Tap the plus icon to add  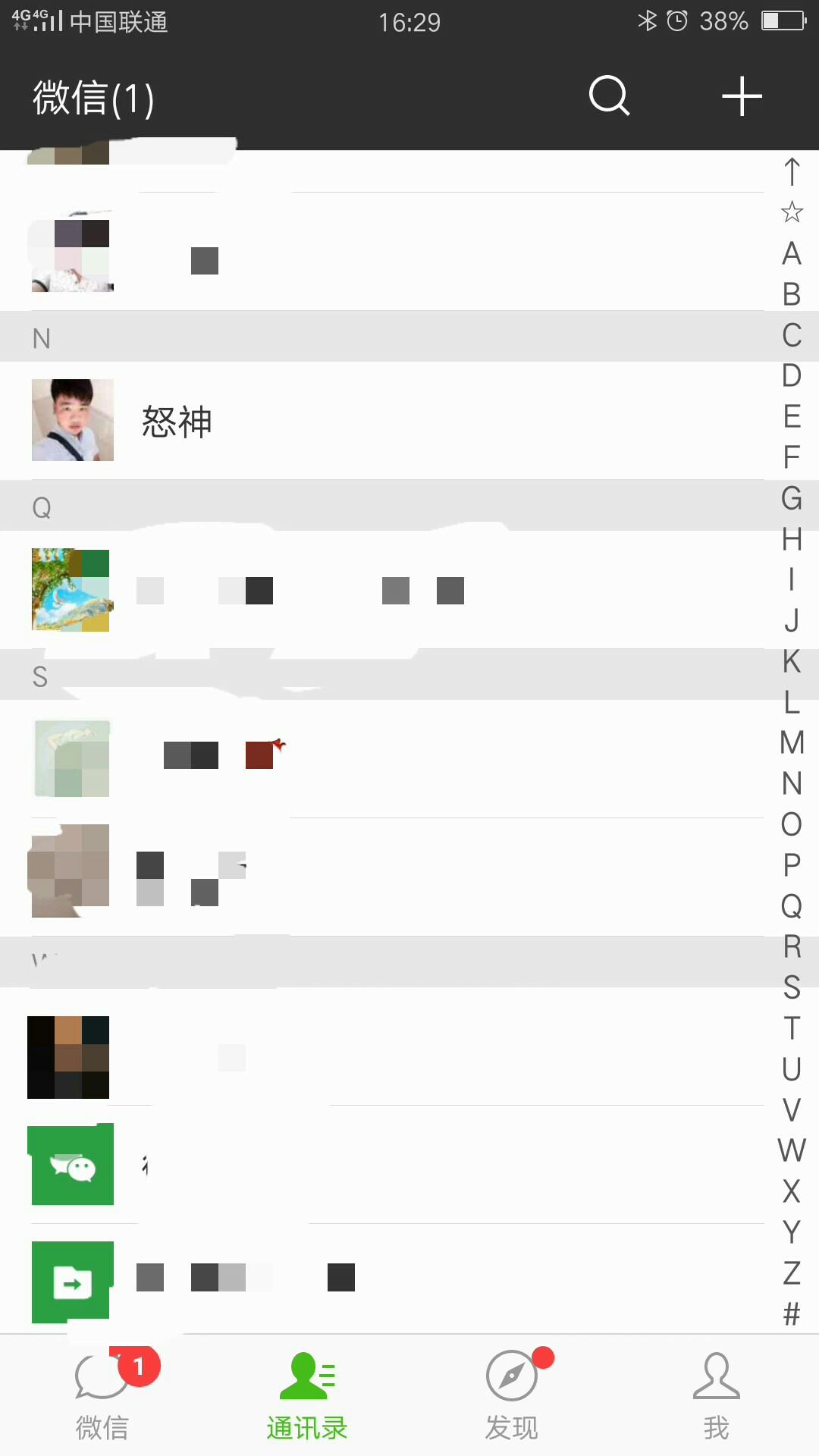click(x=741, y=96)
